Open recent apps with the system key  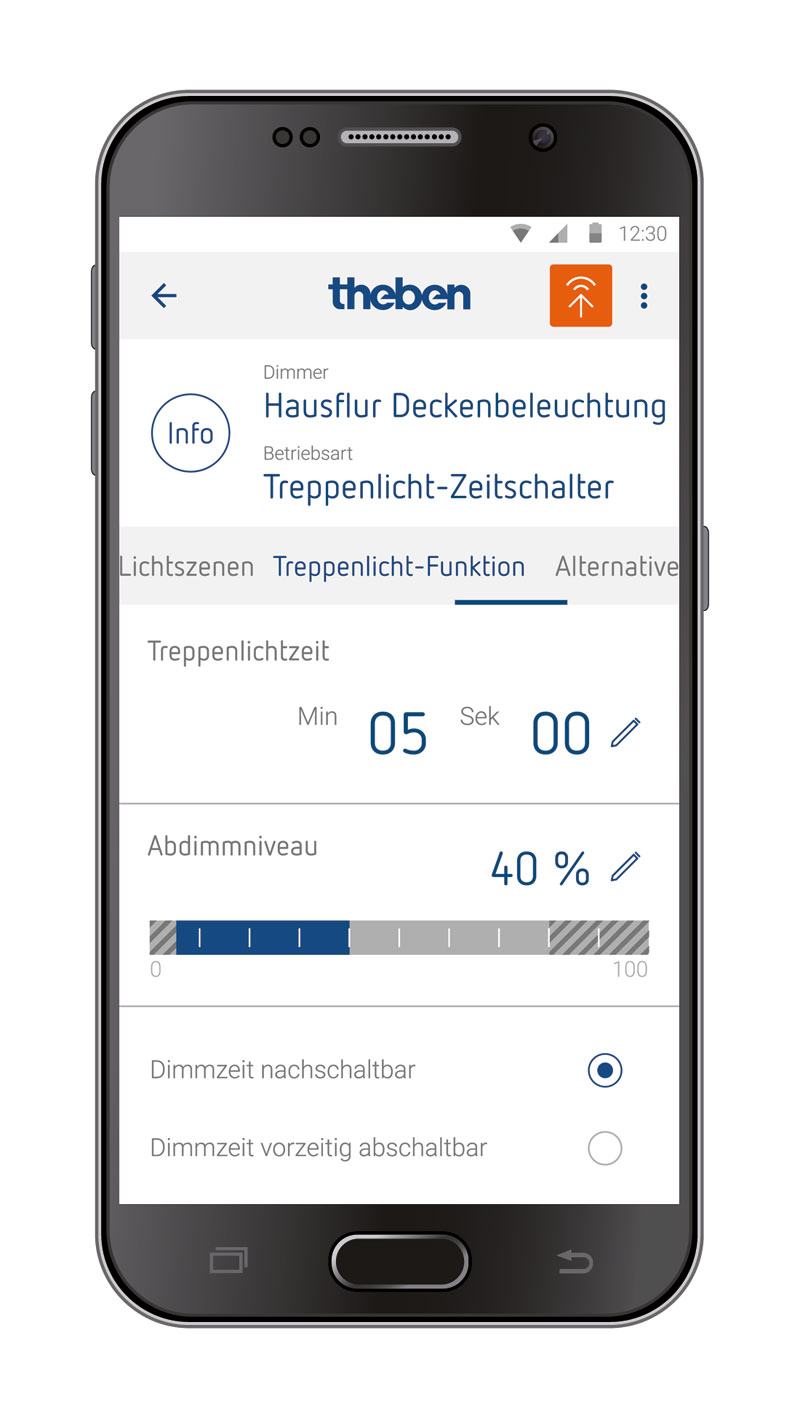(x=228, y=1261)
